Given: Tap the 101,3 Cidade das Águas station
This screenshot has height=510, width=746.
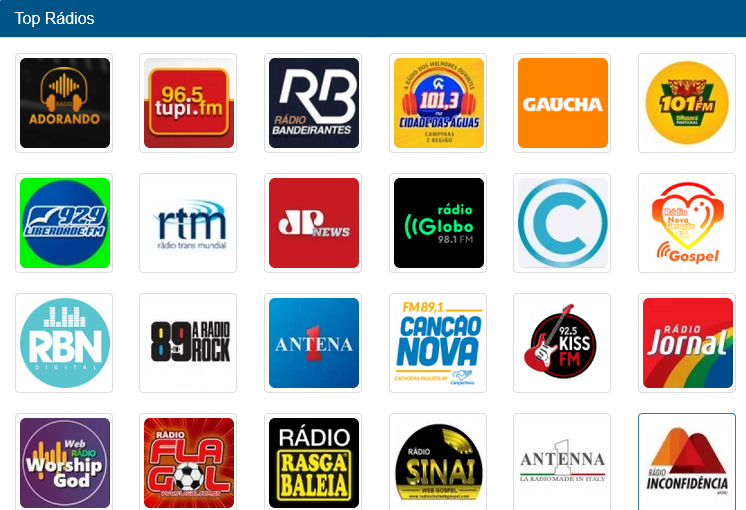Looking at the screenshot, I should pyautogui.click(x=438, y=103).
